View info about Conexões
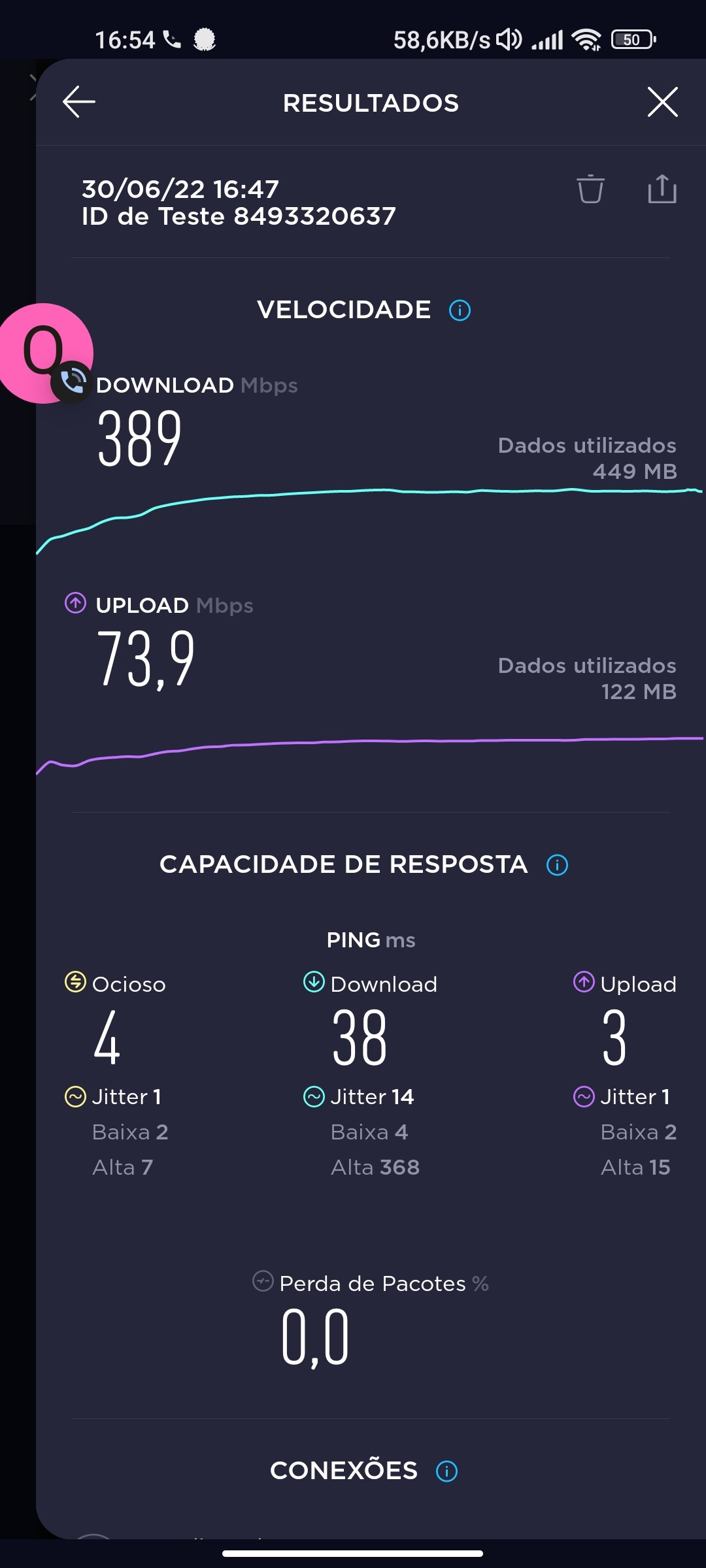706x1568 pixels. pos(447,1471)
